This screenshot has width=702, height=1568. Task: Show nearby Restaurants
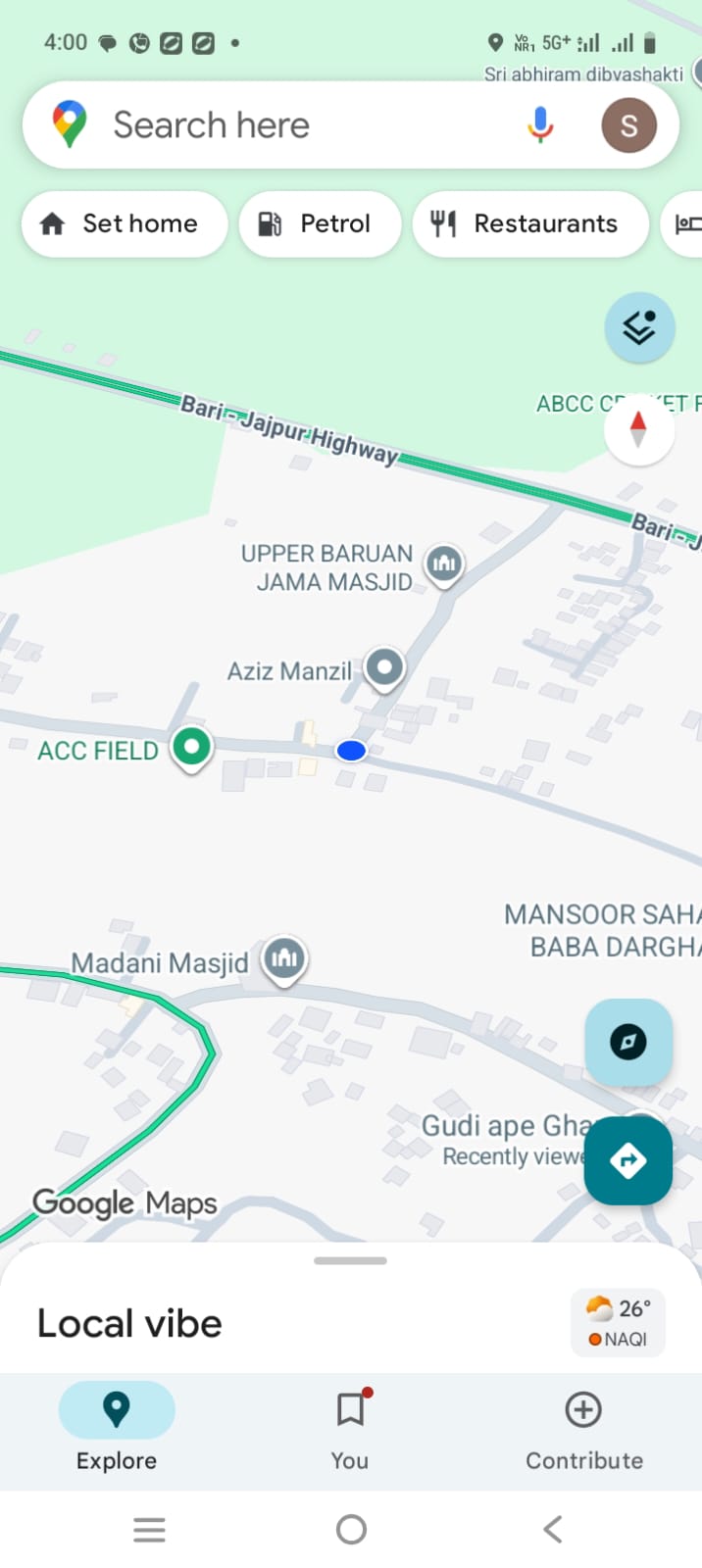click(x=530, y=224)
